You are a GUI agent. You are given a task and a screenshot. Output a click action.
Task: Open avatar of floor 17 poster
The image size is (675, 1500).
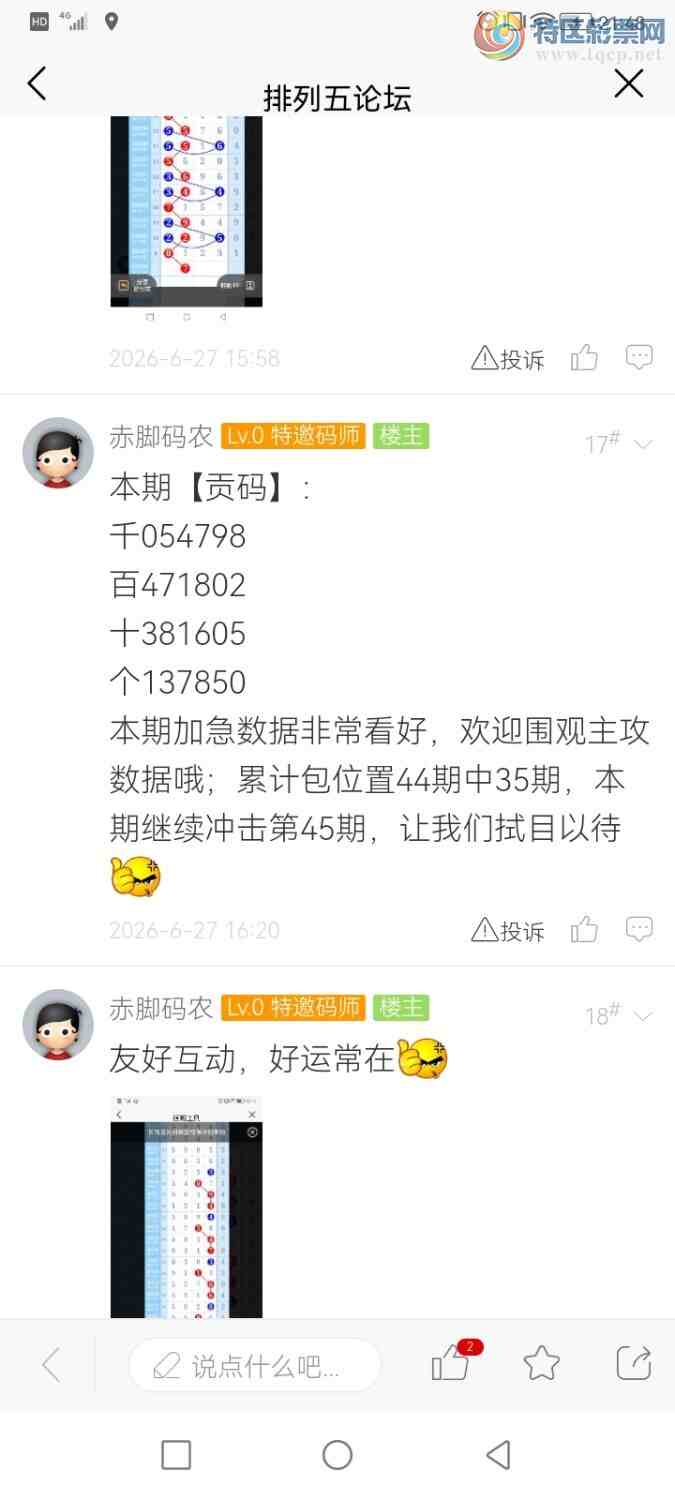coord(58,453)
